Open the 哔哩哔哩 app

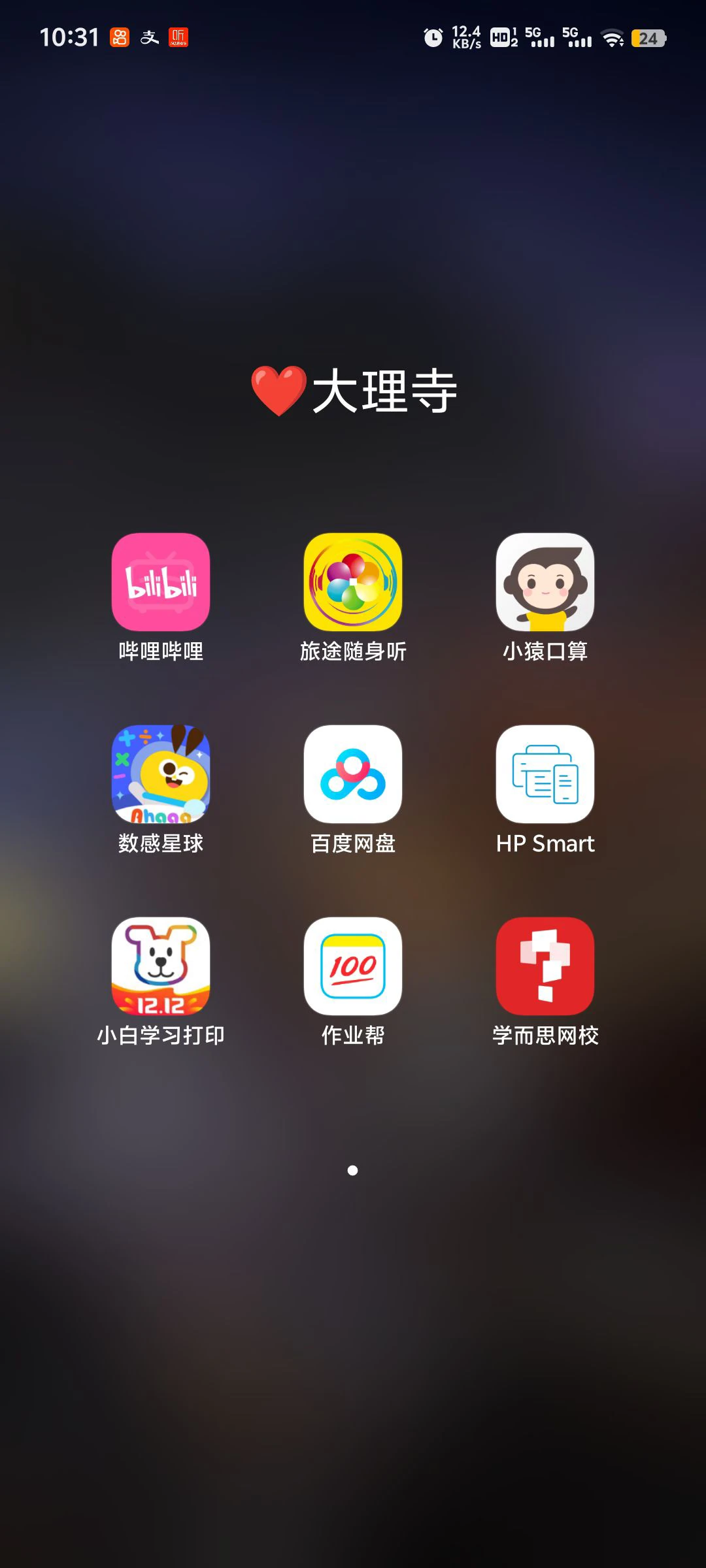click(161, 582)
